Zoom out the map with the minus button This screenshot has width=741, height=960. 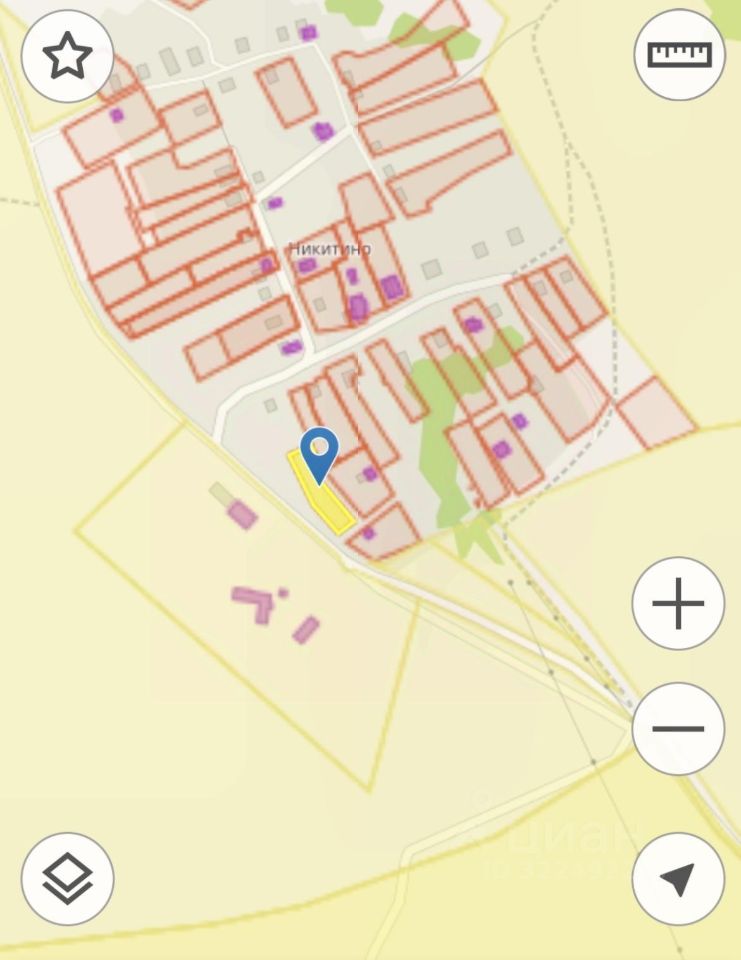tap(678, 728)
